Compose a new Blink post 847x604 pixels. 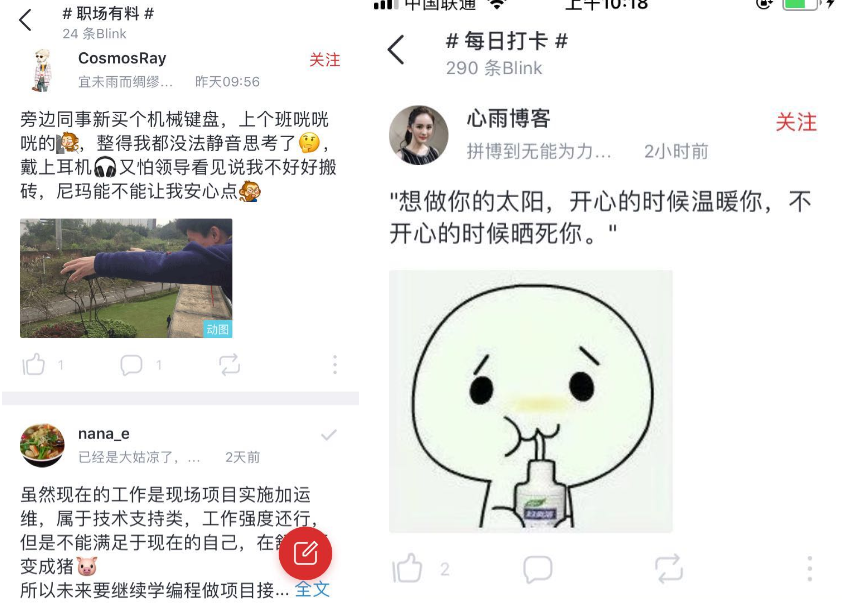coord(305,552)
